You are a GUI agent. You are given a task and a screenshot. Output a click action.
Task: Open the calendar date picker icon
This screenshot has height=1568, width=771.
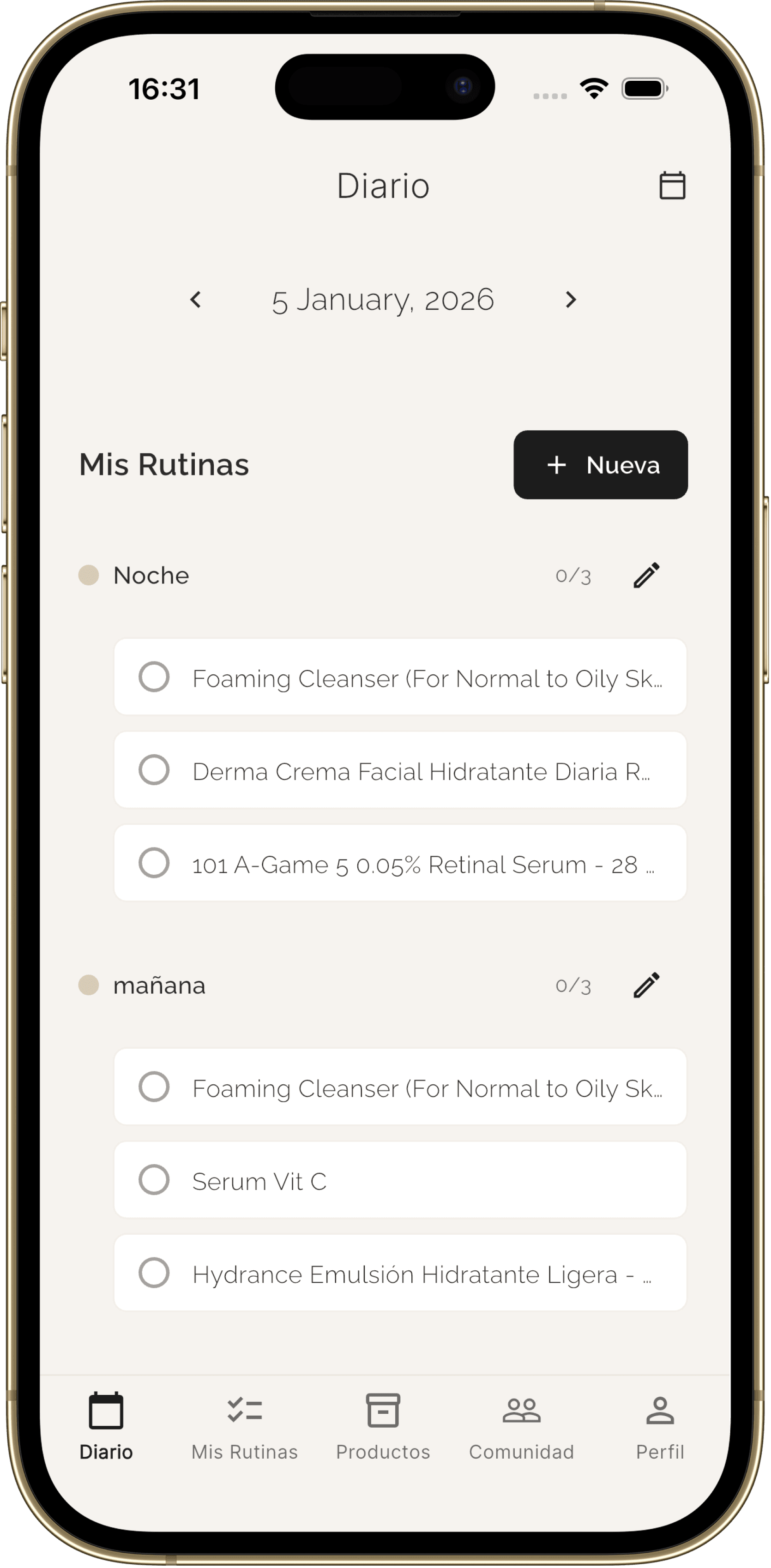pos(672,186)
